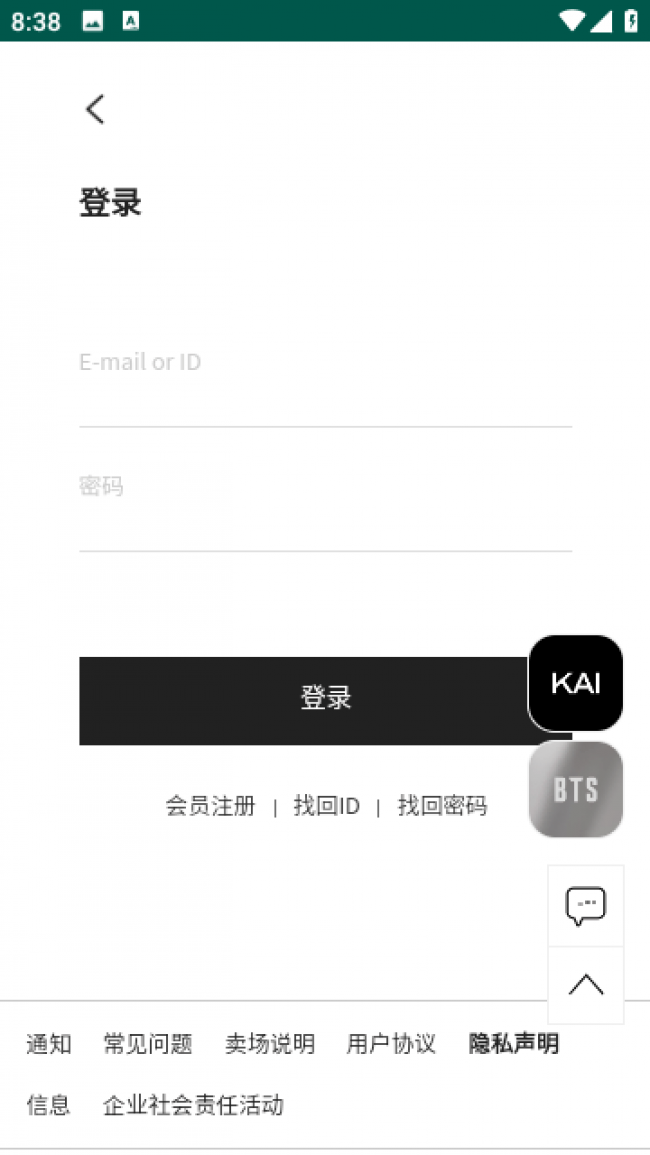View 企业社会责任活动 page

(193, 1105)
